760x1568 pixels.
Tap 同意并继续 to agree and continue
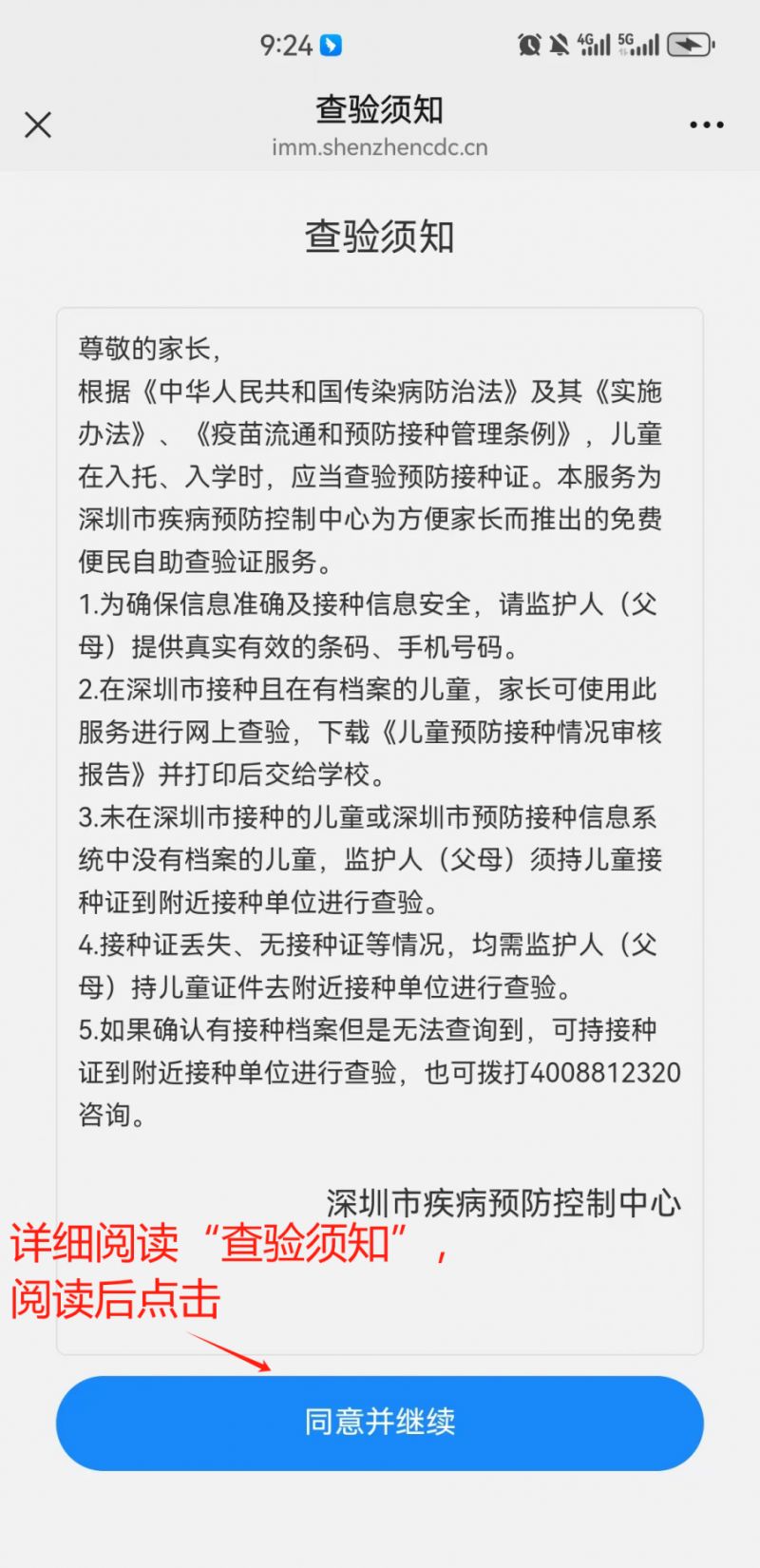point(379,1423)
